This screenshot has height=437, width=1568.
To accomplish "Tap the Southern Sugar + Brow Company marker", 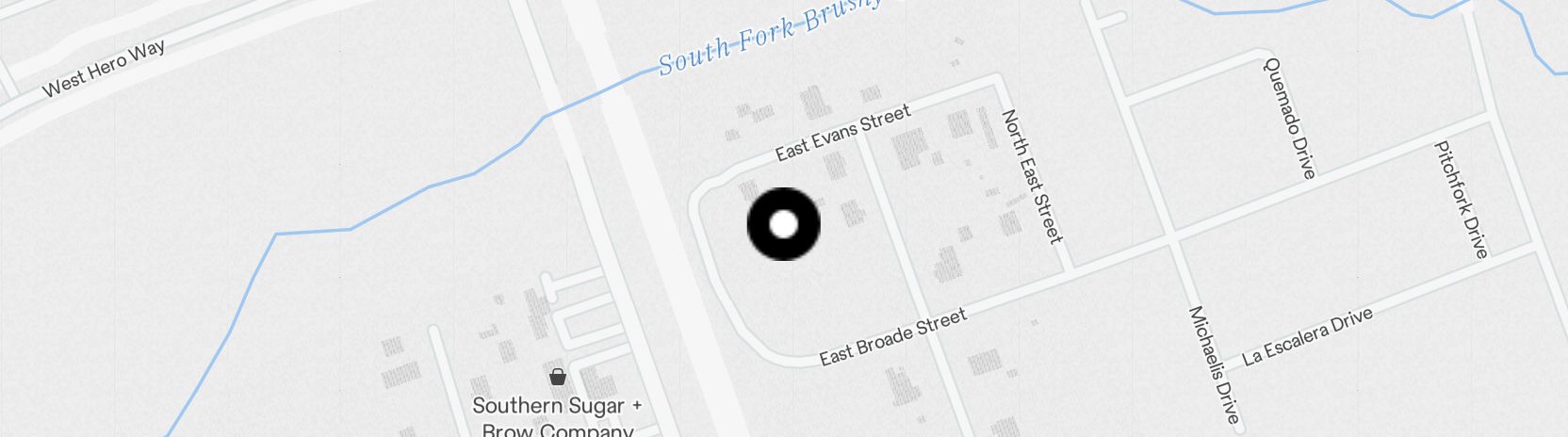I will click(x=558, y=378).
